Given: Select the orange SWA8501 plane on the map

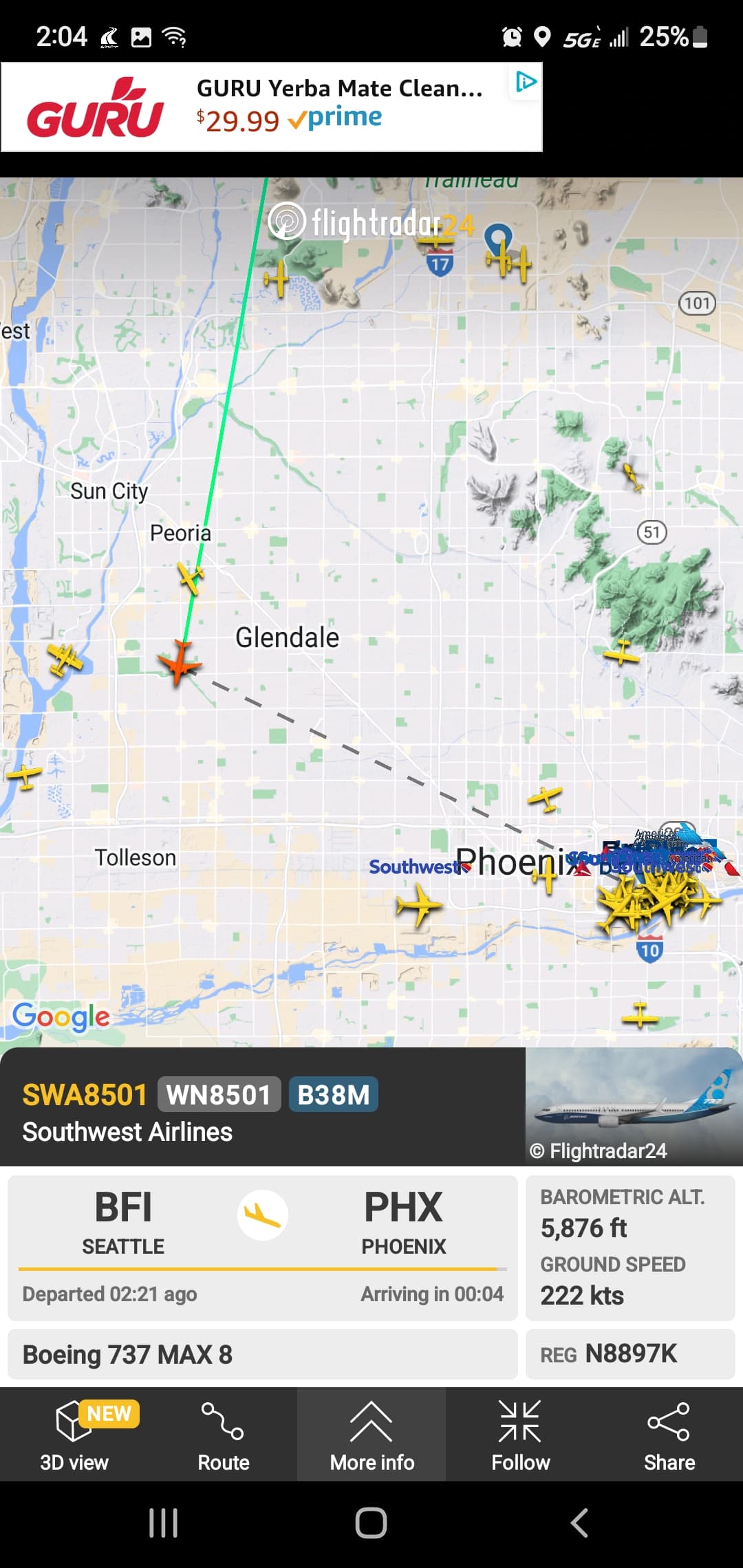Looking at the screenshot, I should point(180,662).
